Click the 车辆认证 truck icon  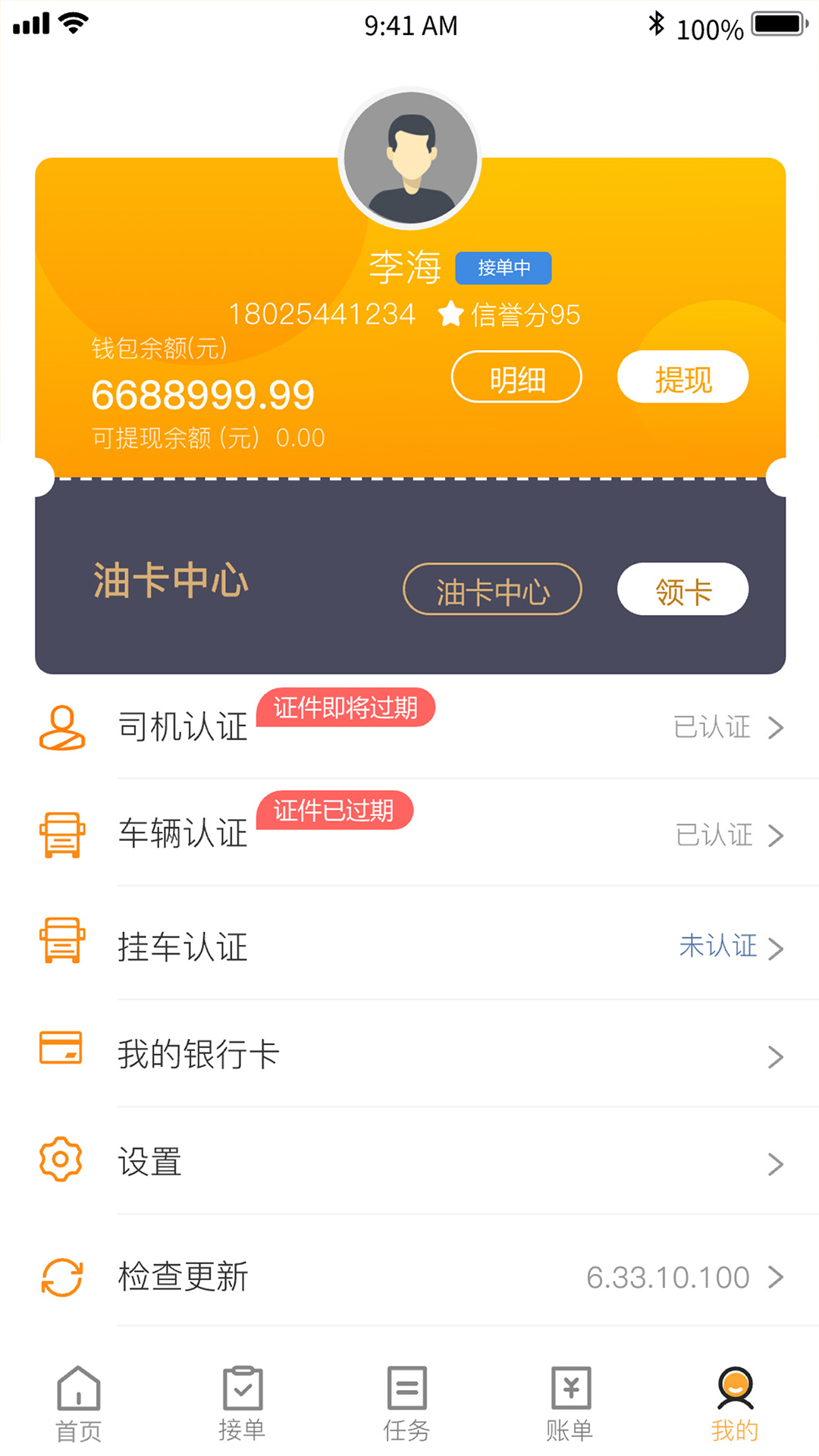(61, 834)
